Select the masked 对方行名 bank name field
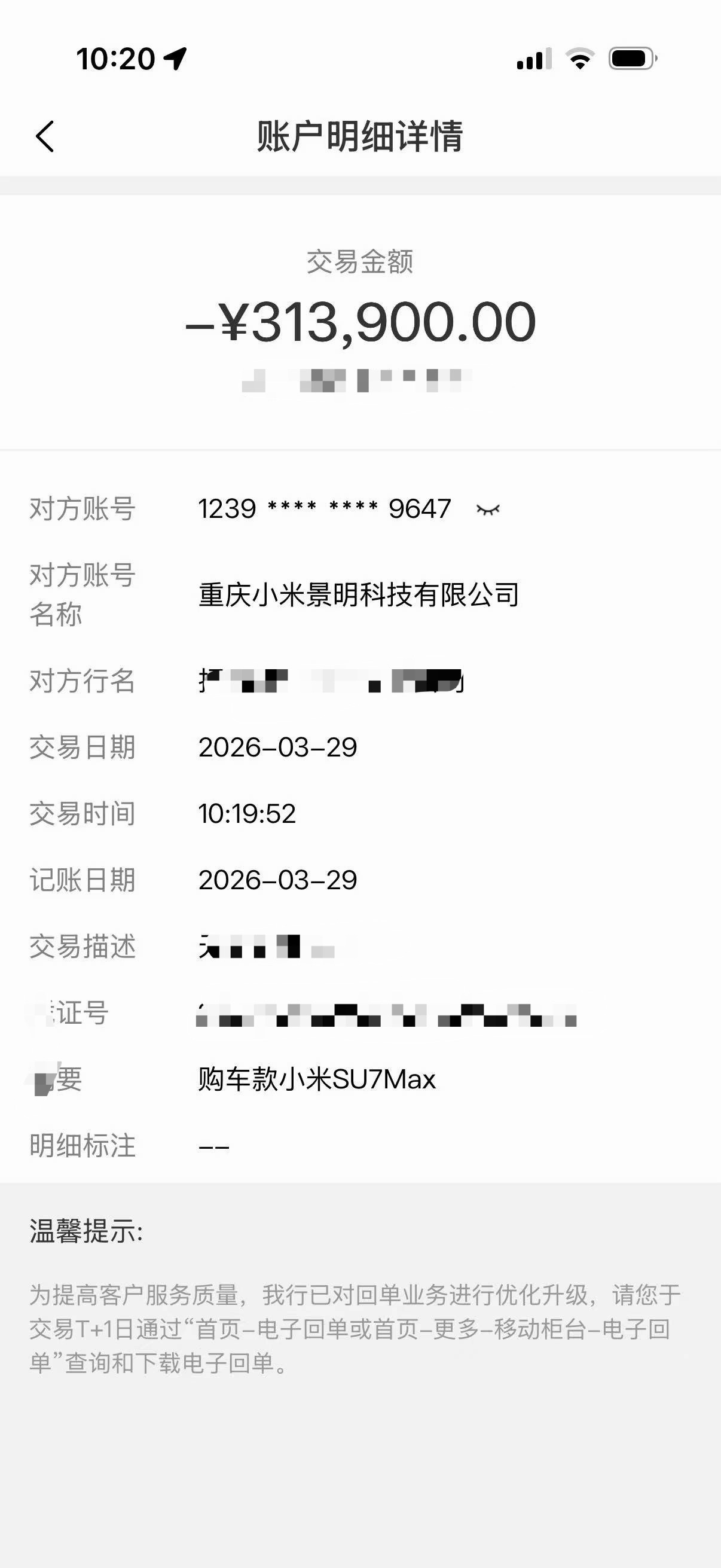The width and height of the screenshot is (721, 1568). 332,682
